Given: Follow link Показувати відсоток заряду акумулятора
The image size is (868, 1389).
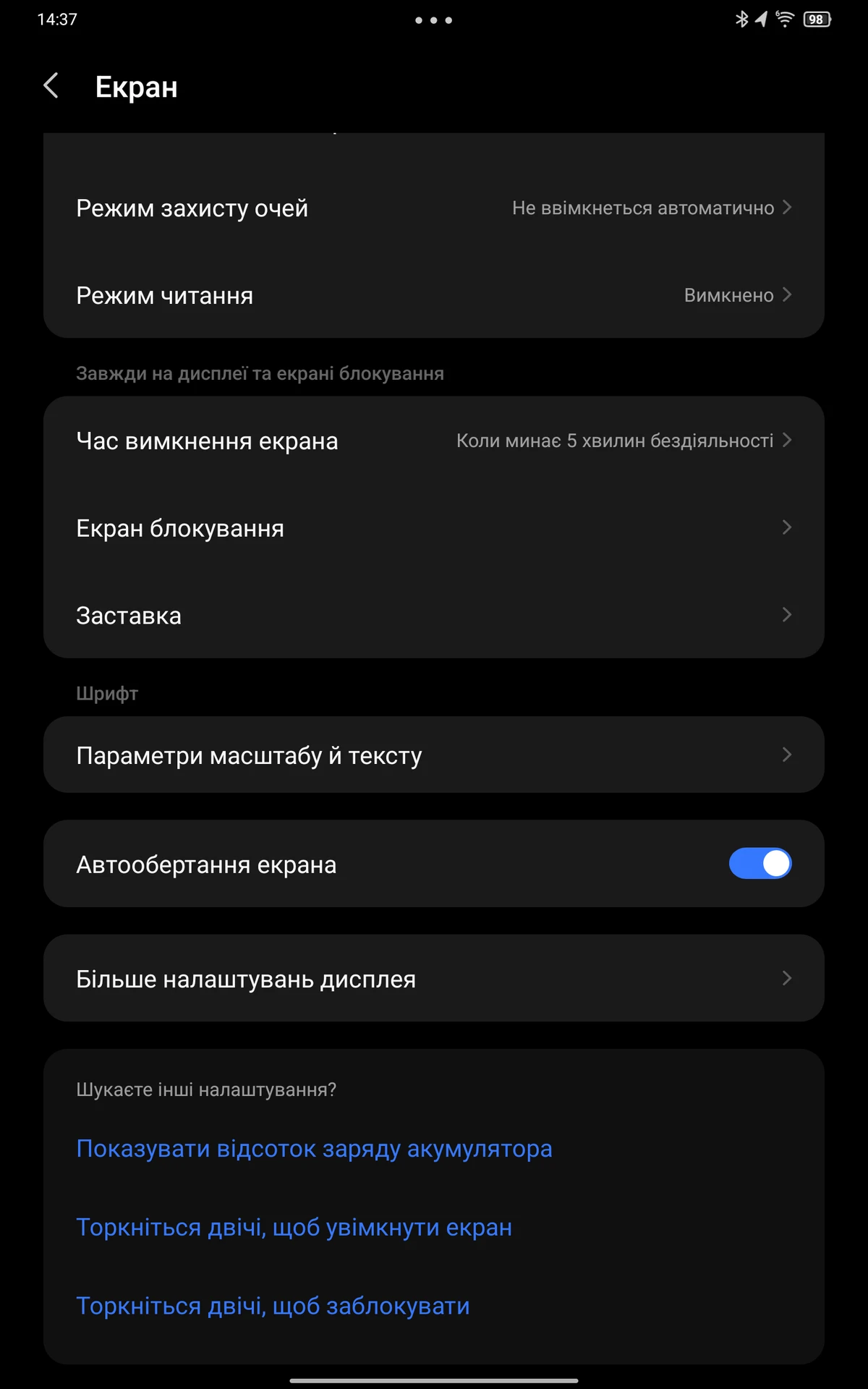Looking at the screenshot, I should coord(314,1149).
